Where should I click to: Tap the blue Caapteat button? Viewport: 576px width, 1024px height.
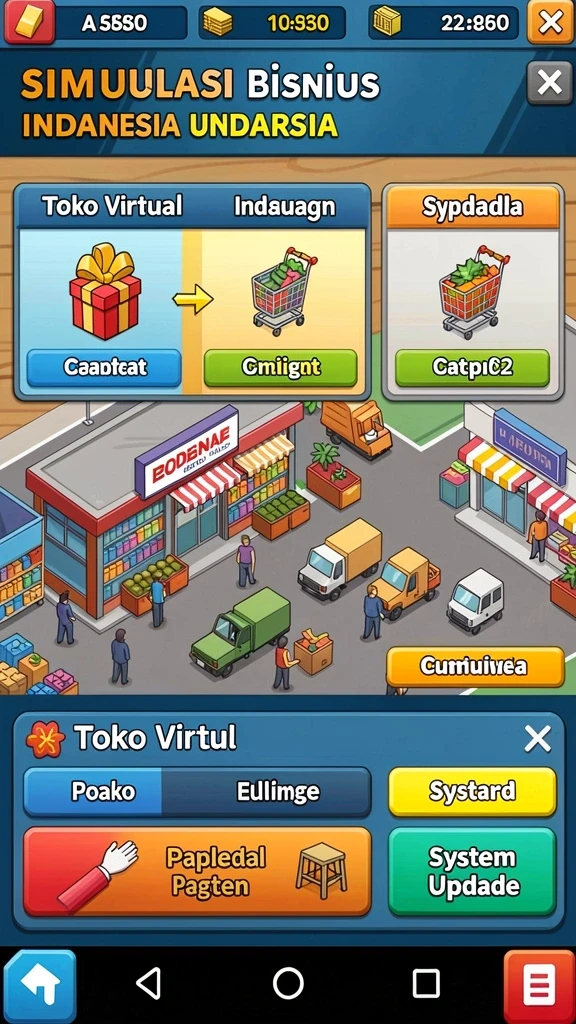(x=104, y=368)
